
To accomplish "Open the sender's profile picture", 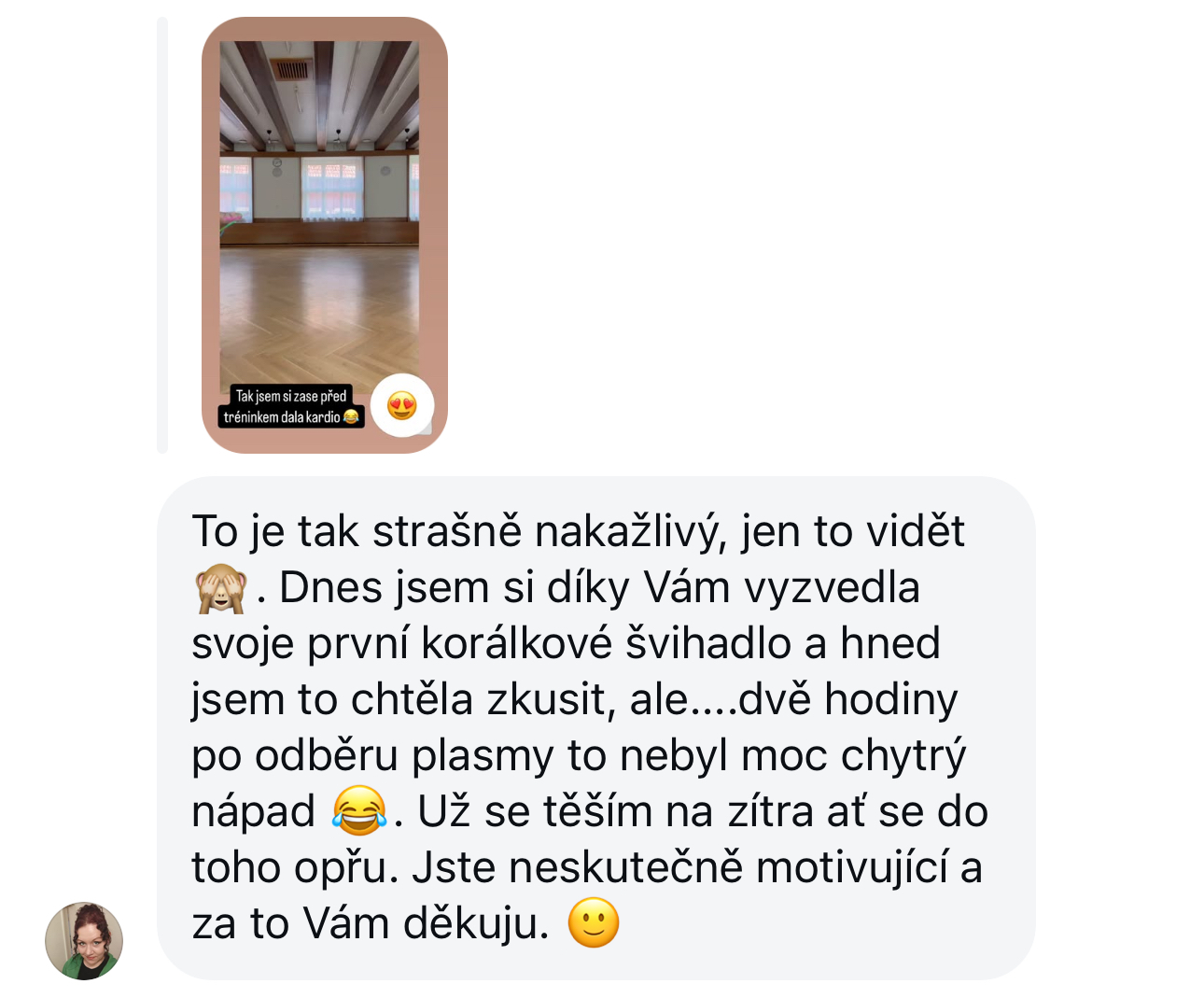I will pos(84,940).
